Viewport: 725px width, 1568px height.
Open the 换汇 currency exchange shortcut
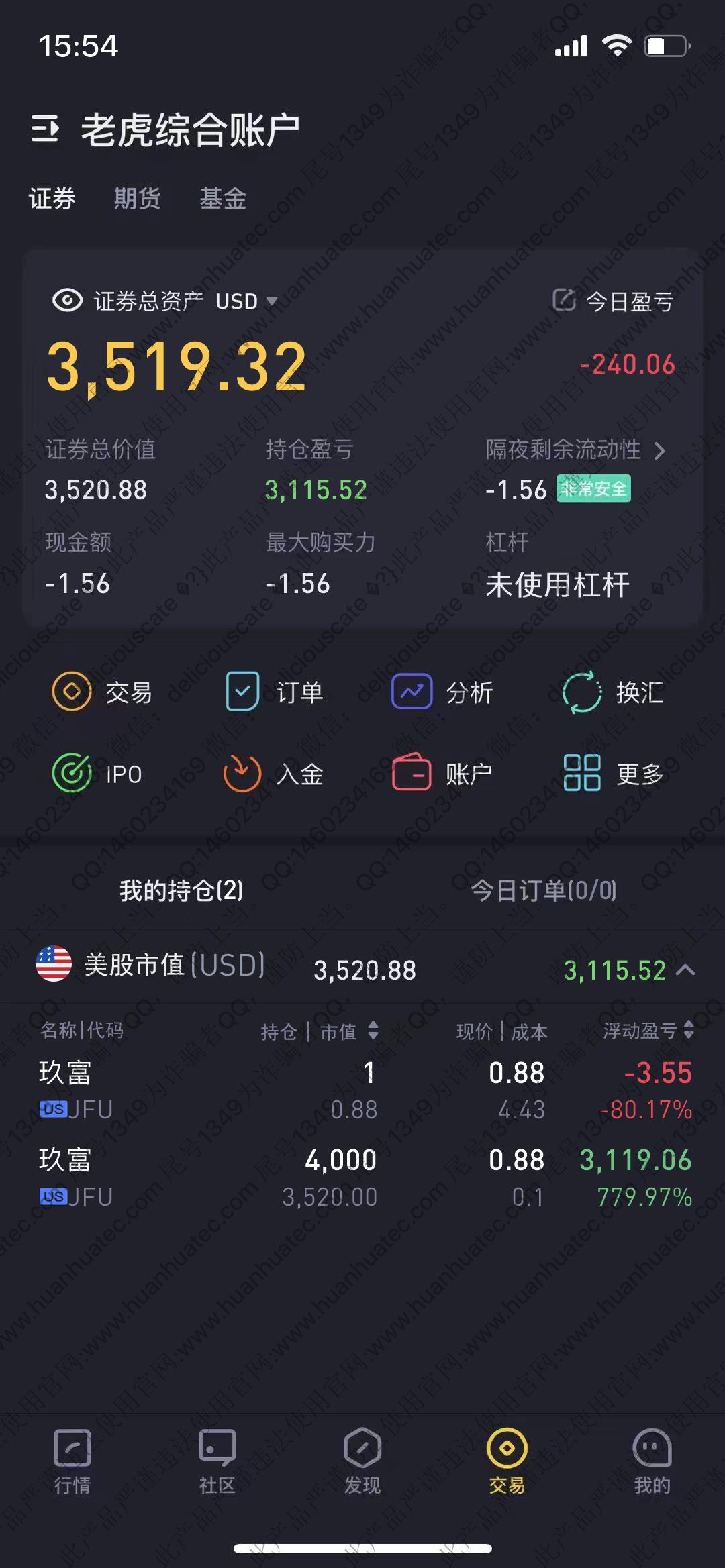(612, 692)
